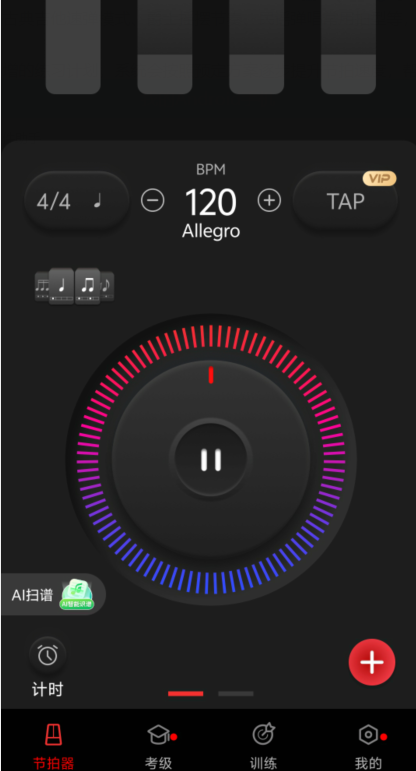This screenshot has height=771, width=416.
Task: Decrease the BPM with the minus button
Action: (153, 201)
